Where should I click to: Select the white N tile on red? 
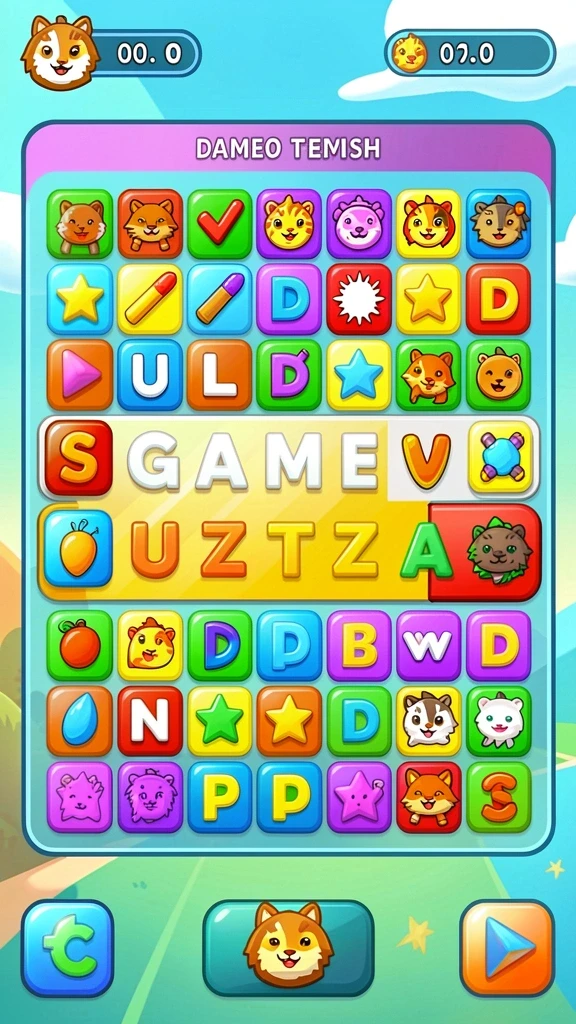pyautogui.click(x=150, y=720)
